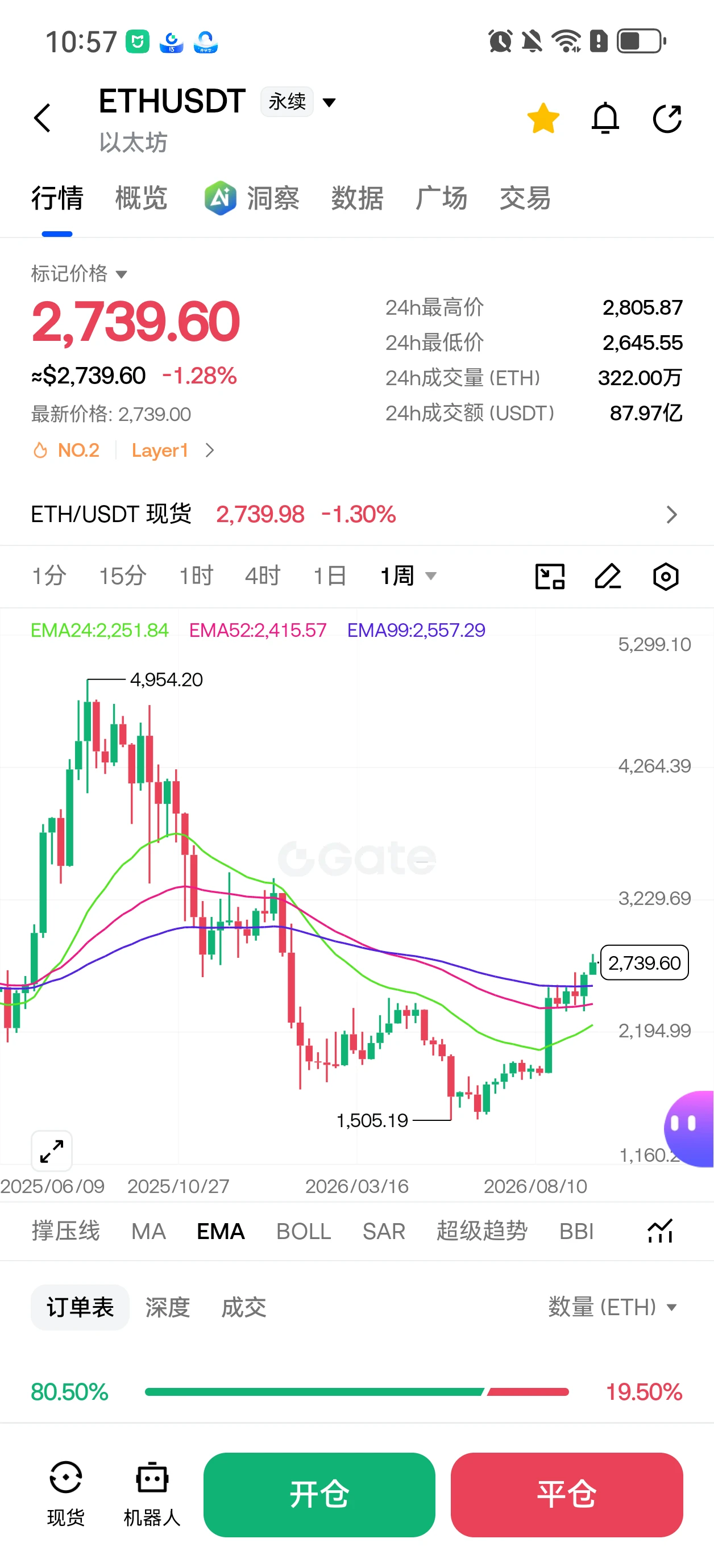Tap the green 开仓 button
714x1568 pixels.
point(319,1494)
